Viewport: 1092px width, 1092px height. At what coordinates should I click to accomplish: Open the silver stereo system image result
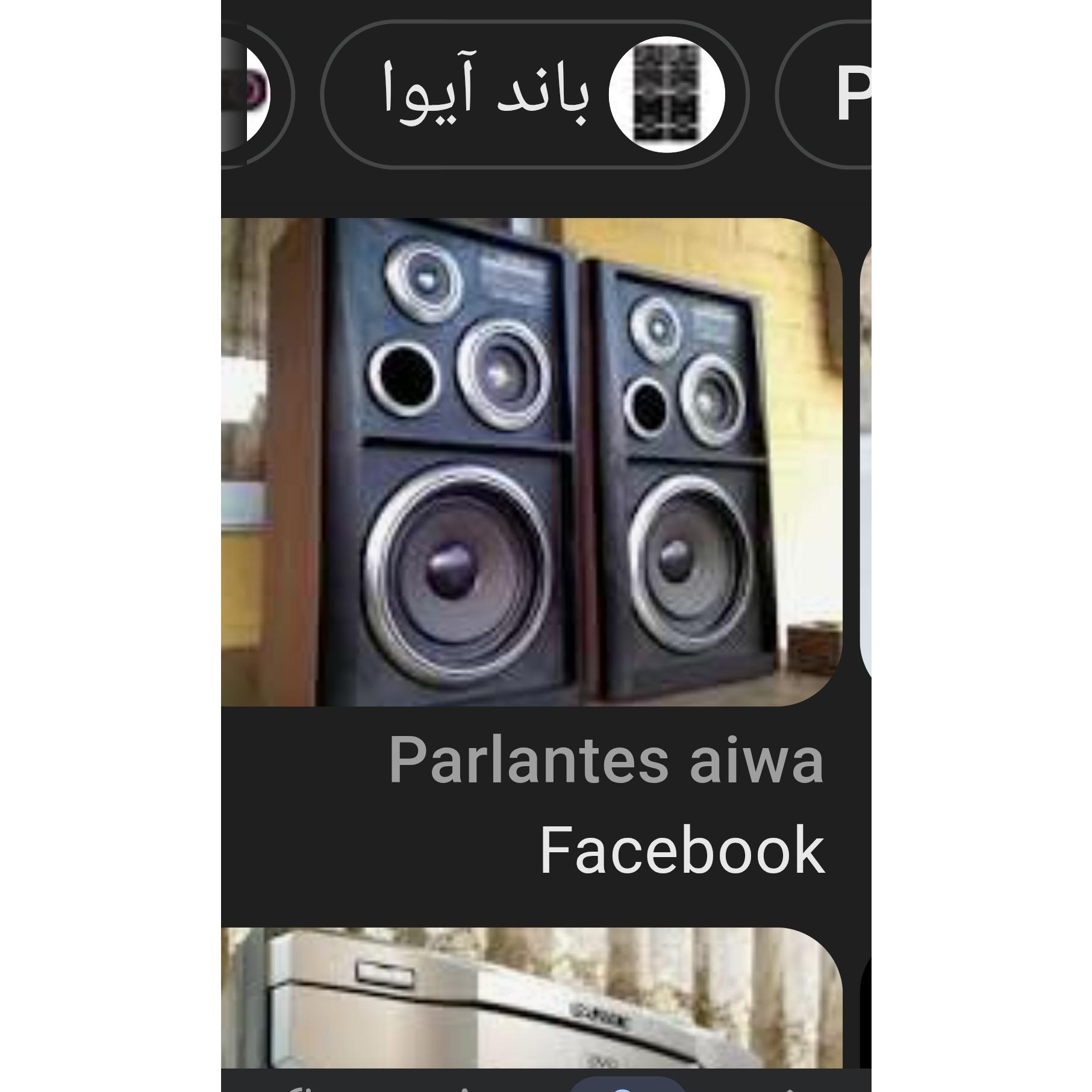(531, 997)
